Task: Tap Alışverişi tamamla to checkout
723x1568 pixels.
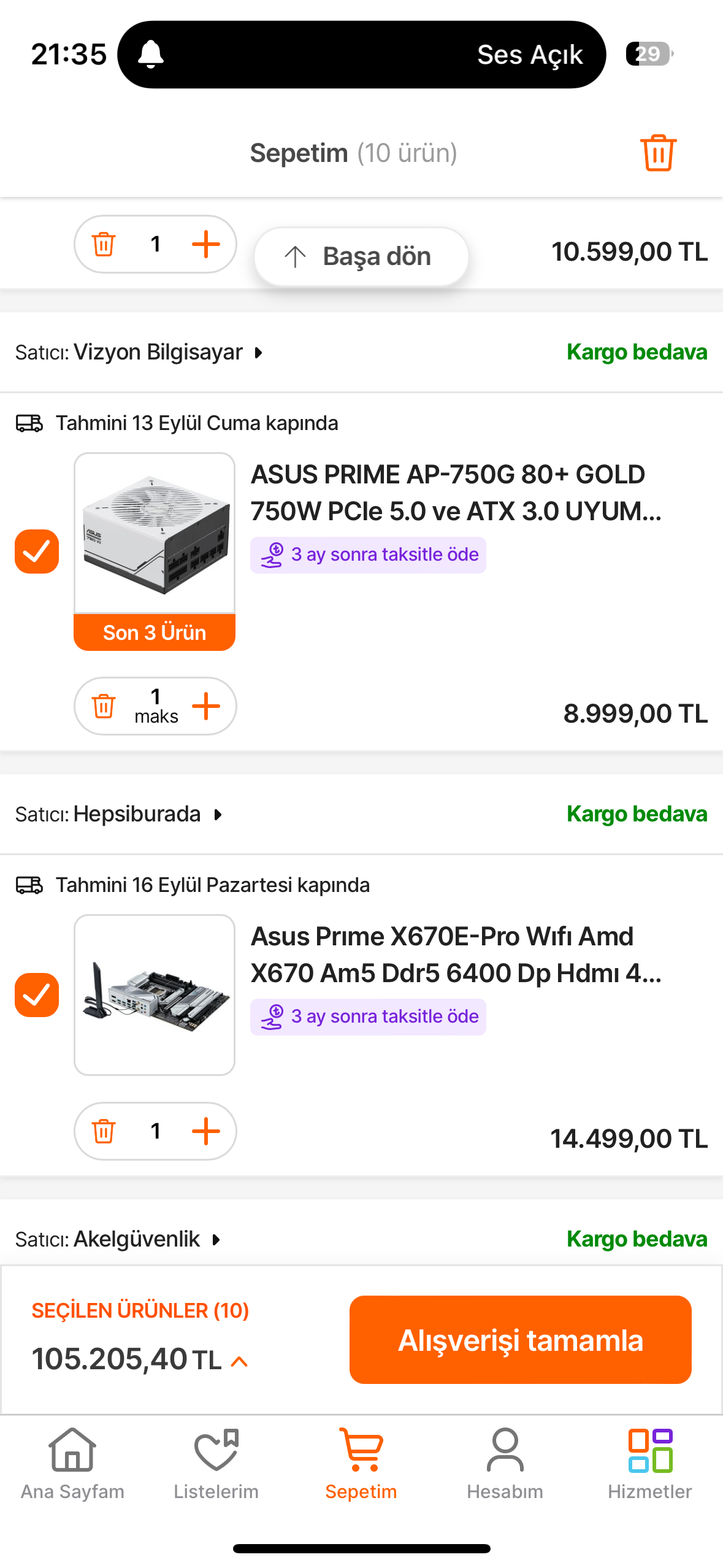Action: point(520,1340)
